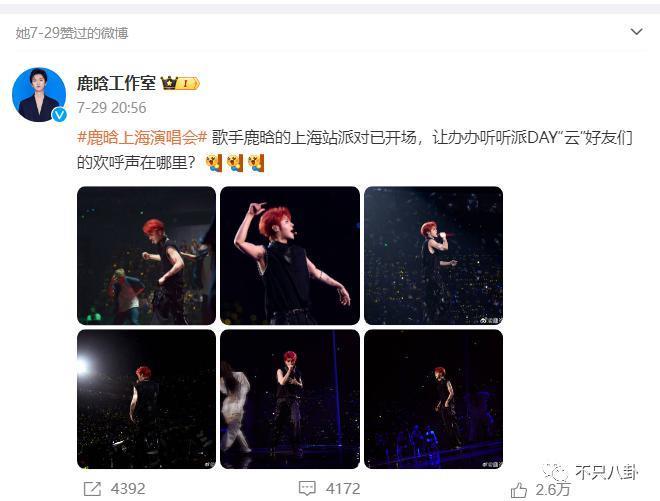
Task: Open the fifth photo in the grid
Action: pyautogui.click(x=289, y=399)
